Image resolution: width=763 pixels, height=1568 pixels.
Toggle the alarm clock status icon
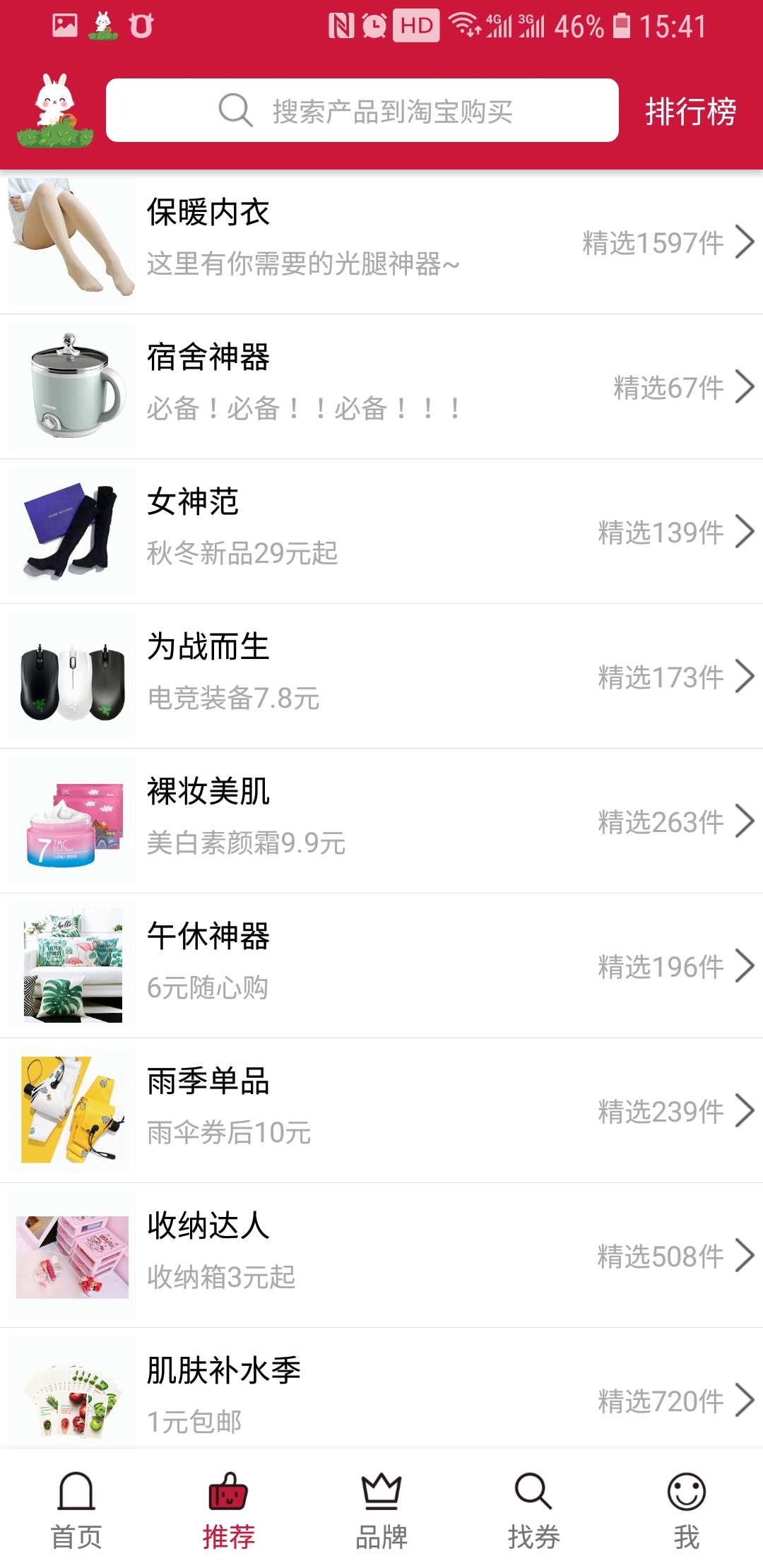click(374, 25)
